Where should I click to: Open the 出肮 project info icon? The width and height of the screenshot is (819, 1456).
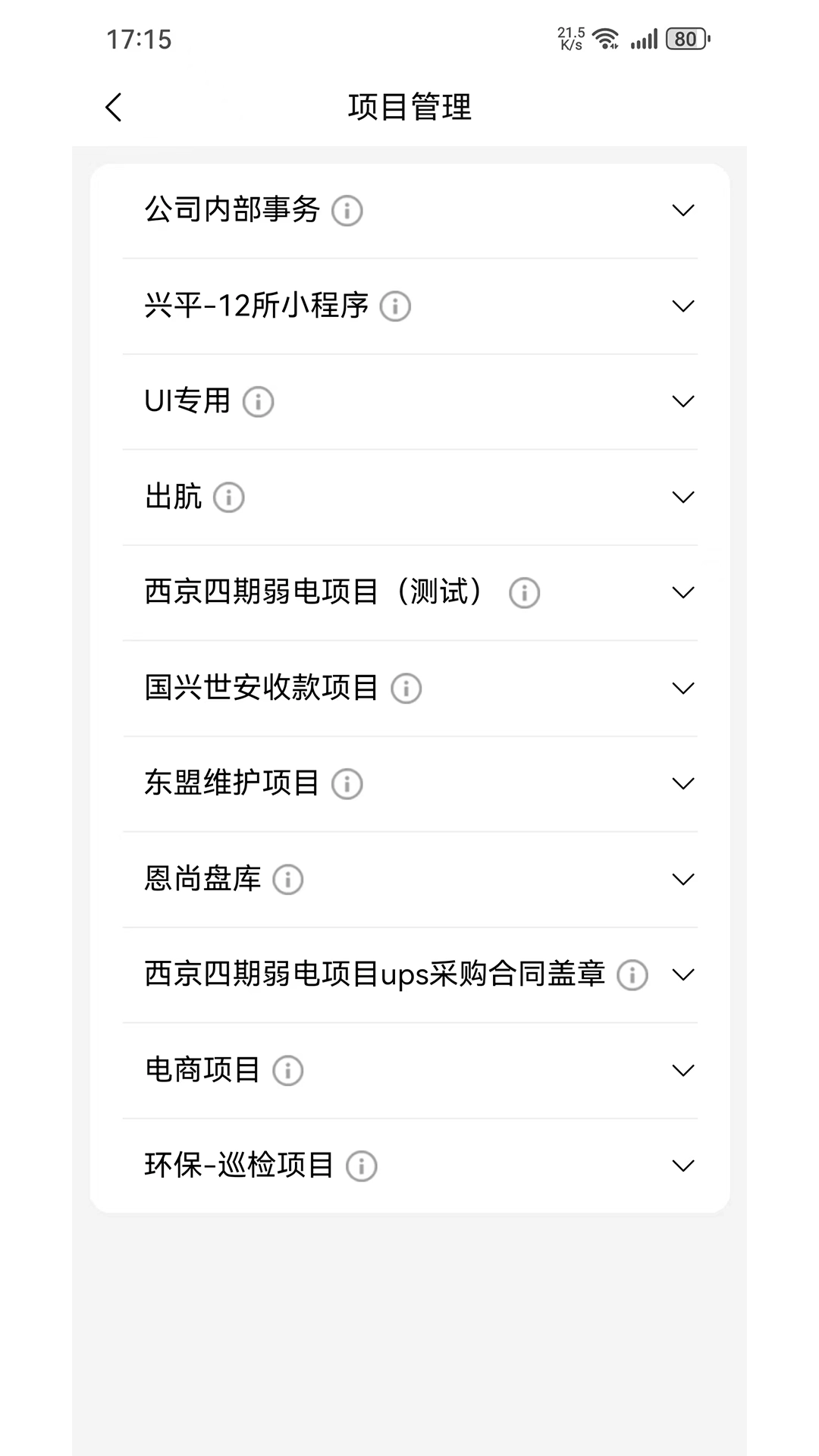coord(229,497)
